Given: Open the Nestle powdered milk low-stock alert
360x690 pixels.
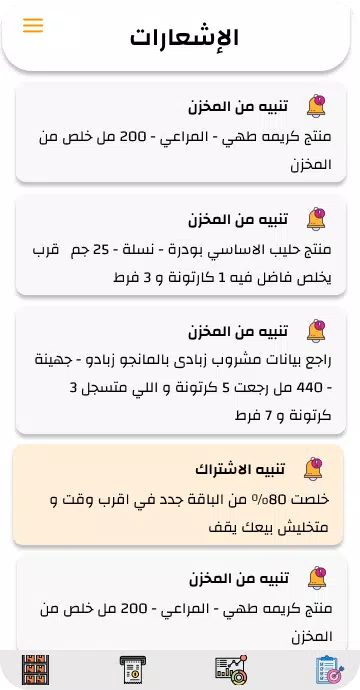Looking at the screenshot, I should [x=181, y=245].
